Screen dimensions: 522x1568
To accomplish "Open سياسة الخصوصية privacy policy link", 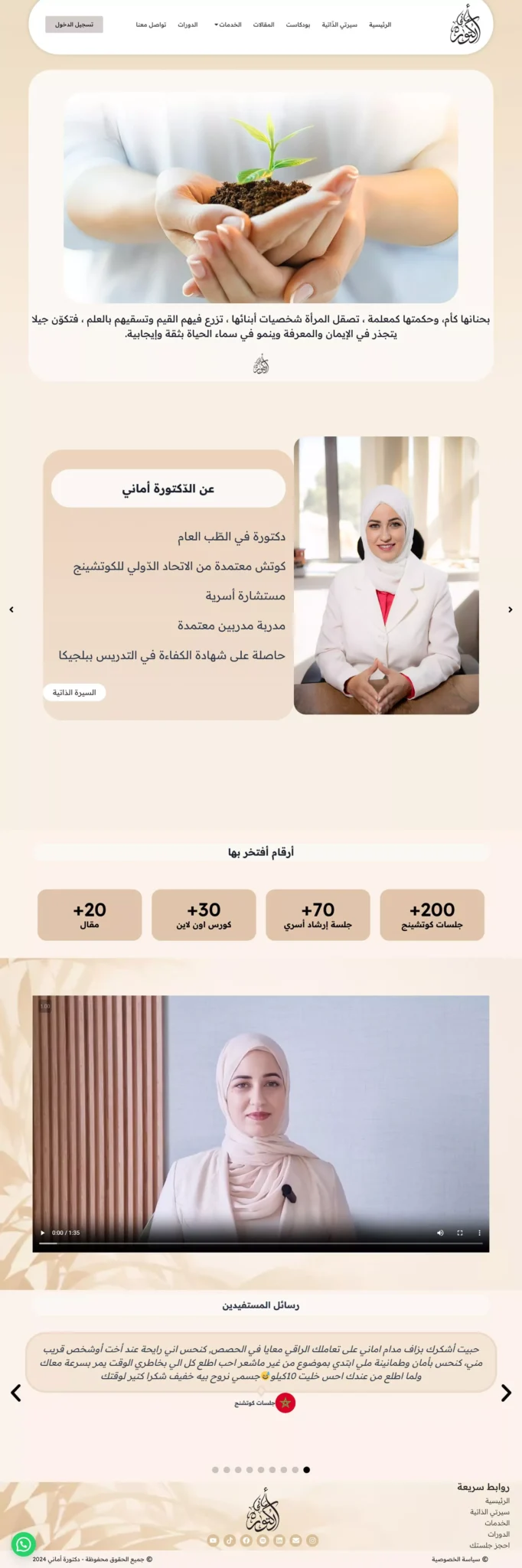I will click(459, 1559).
